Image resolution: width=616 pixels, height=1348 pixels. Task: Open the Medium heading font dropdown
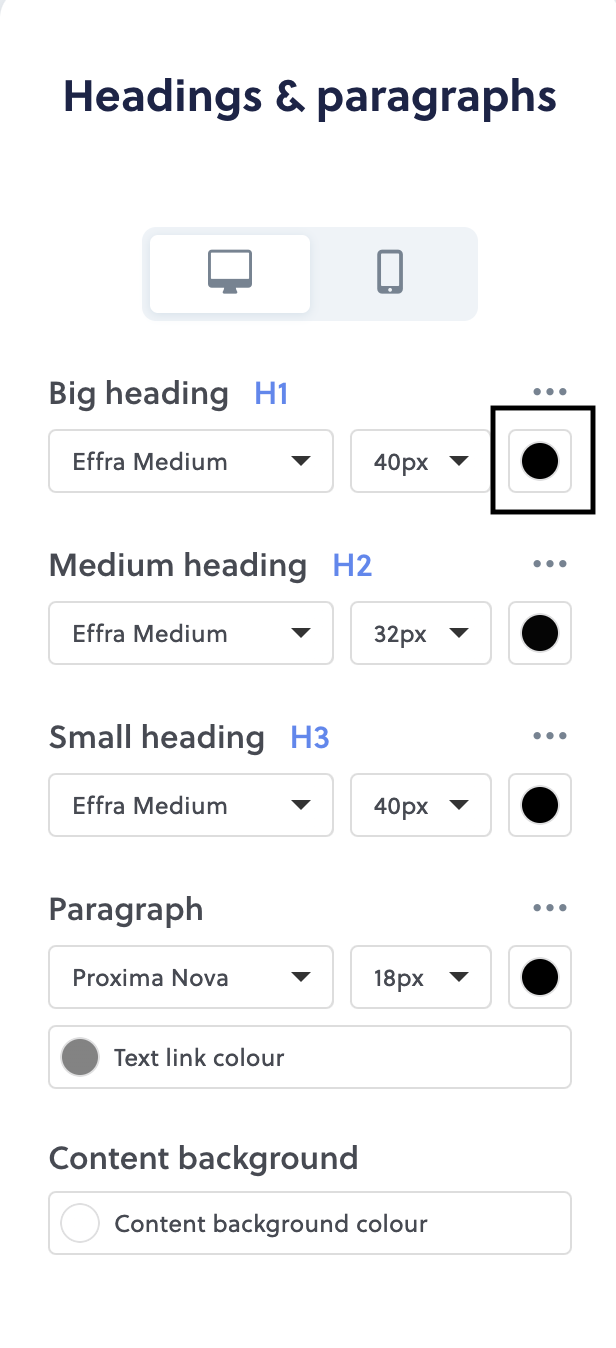click(x=191, y=633)
